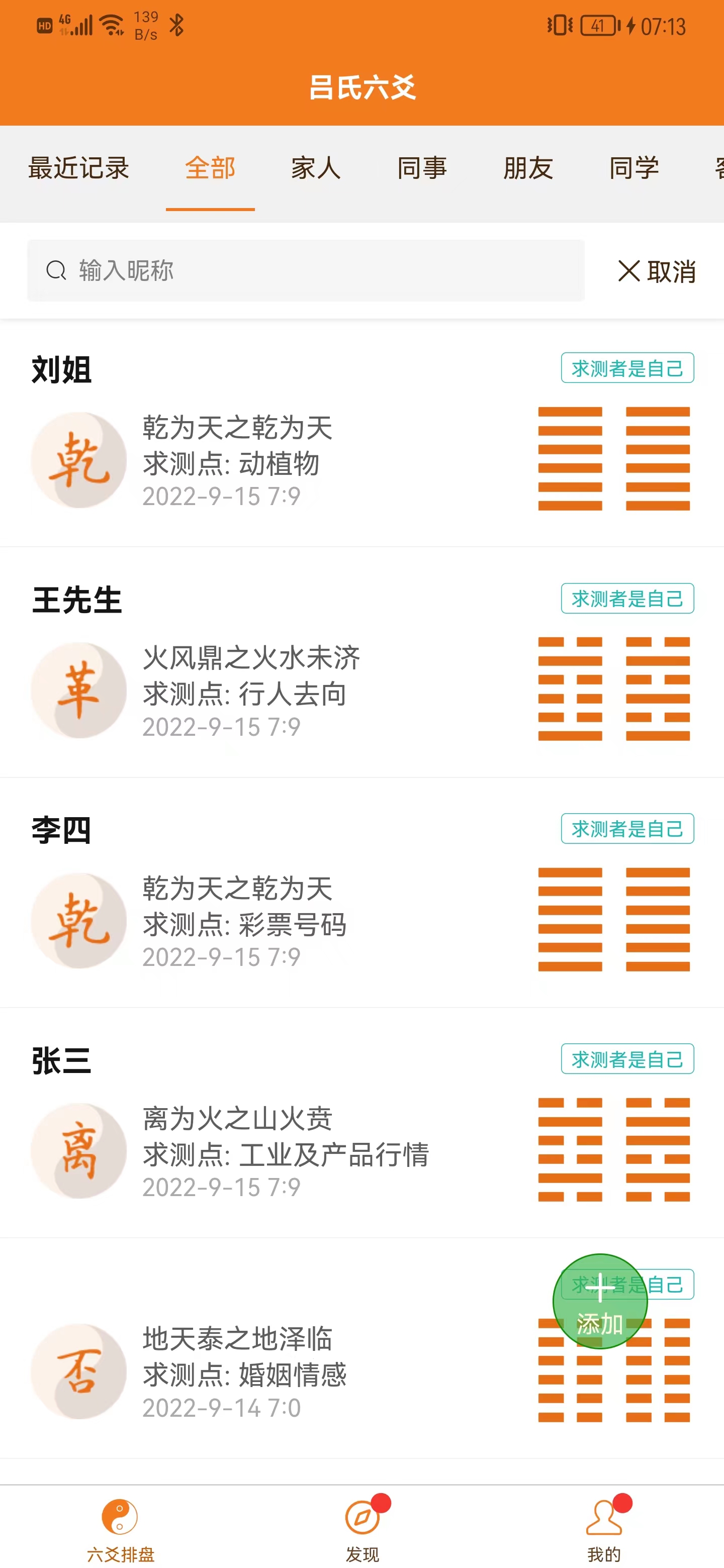Screen dimensions: 724x1568
Task: Switch to the 家人 category tab
Action: click(316, 168)
